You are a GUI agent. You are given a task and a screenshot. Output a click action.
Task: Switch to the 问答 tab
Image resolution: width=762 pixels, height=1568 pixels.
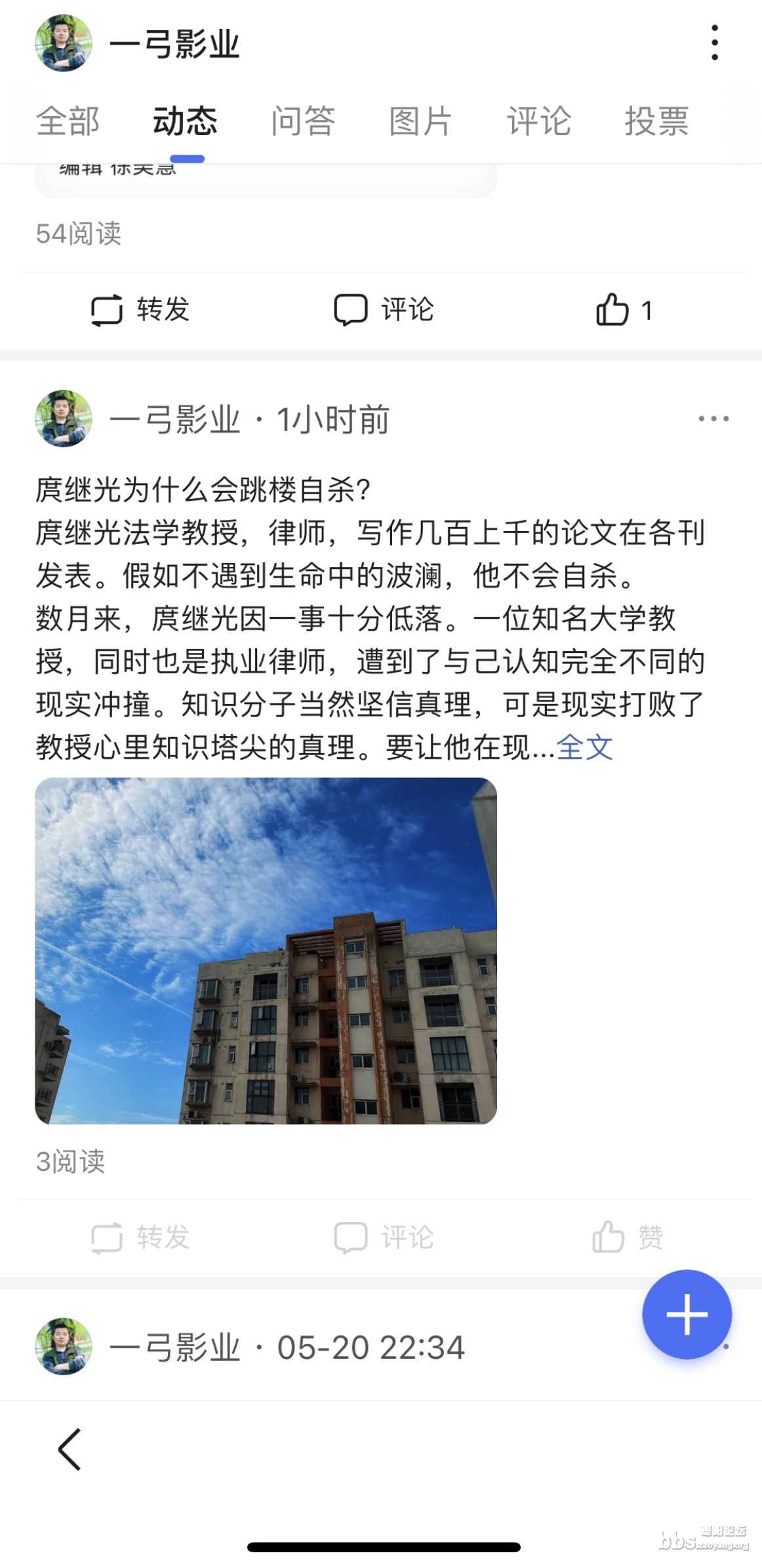pyautogui.click(x=303, y=121)
